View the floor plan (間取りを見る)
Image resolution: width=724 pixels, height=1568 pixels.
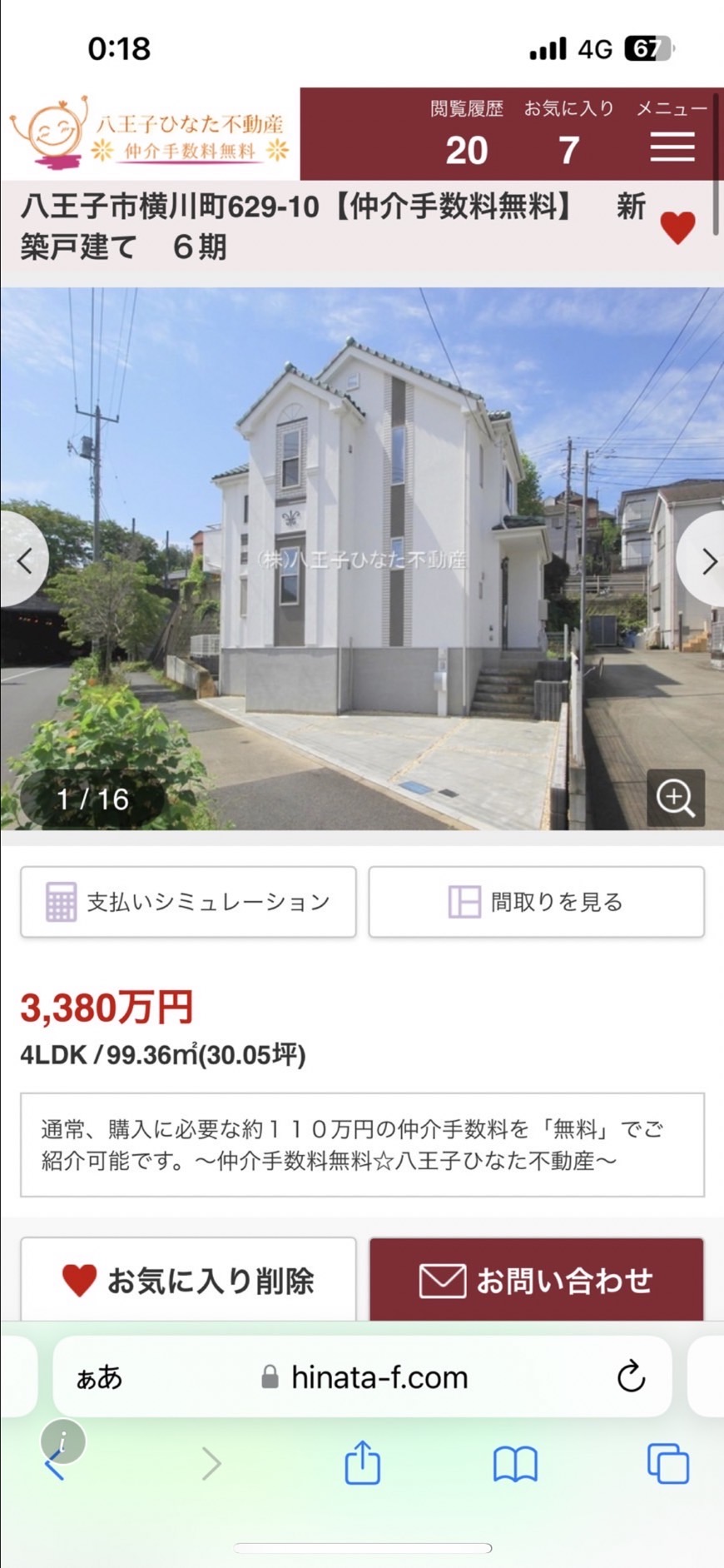tap(537, 902)
